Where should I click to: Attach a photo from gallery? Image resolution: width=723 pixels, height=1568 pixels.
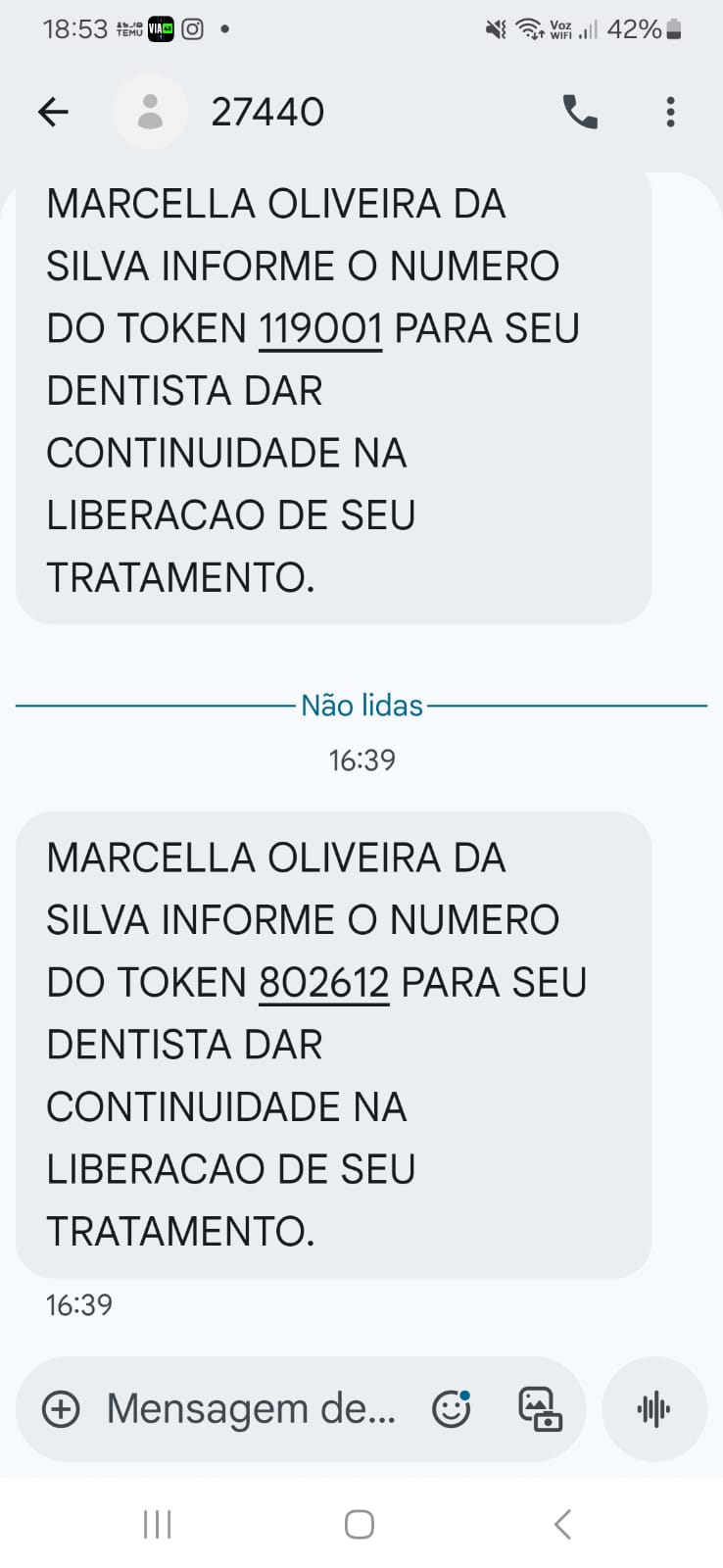coord(540,1409)
